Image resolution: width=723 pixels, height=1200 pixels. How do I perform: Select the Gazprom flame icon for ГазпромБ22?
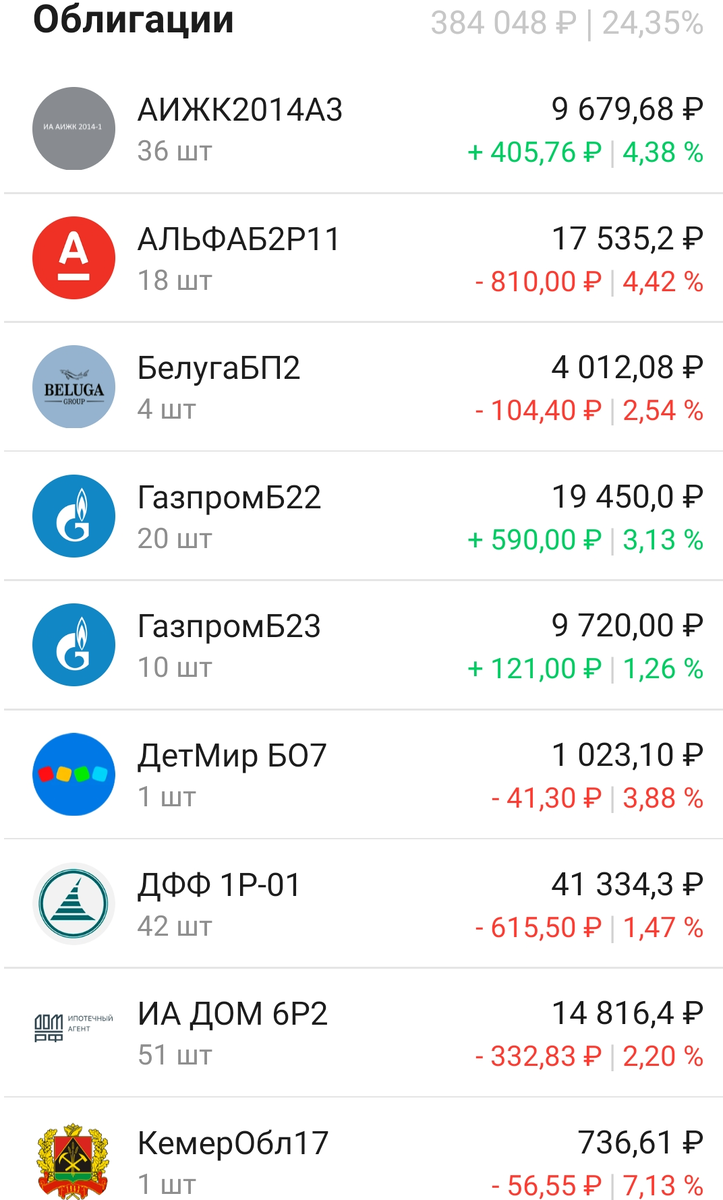73,515
